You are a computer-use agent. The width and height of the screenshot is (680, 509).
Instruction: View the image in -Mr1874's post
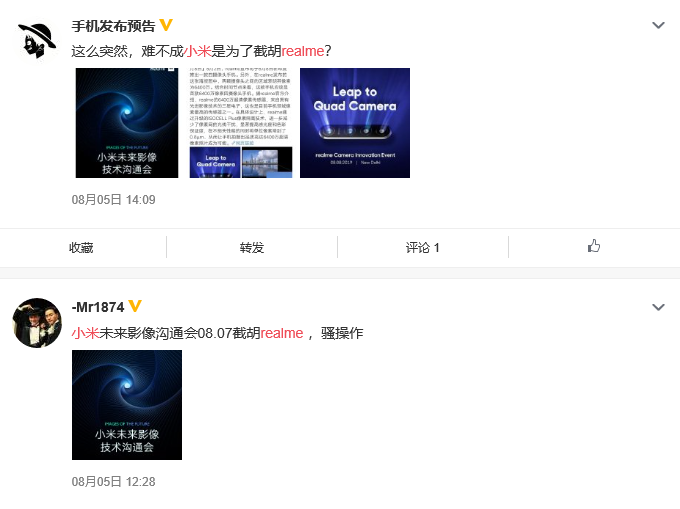[x=127, y=405]
